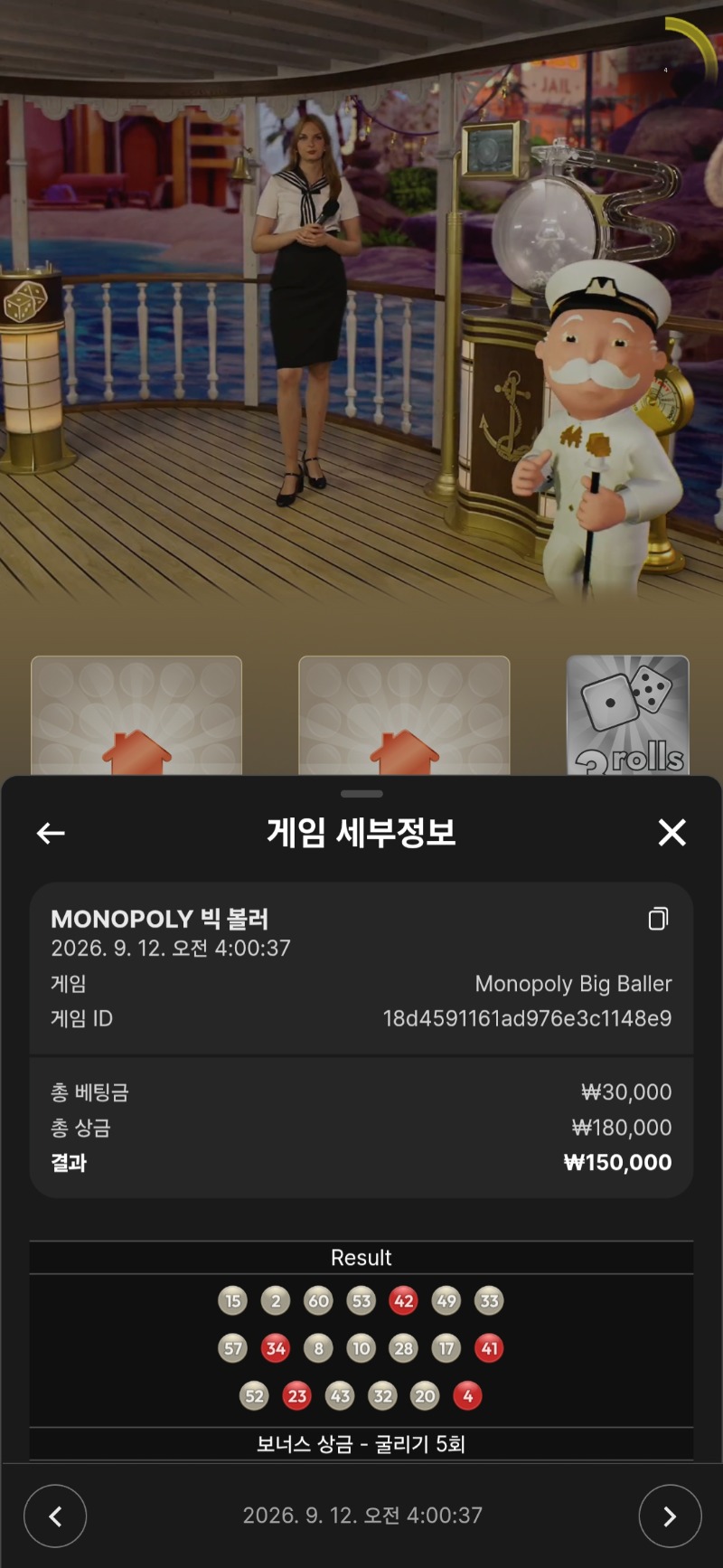View the next game round
The width and height of the screenshot is (723, 1568).
[x=670, y=1516]
